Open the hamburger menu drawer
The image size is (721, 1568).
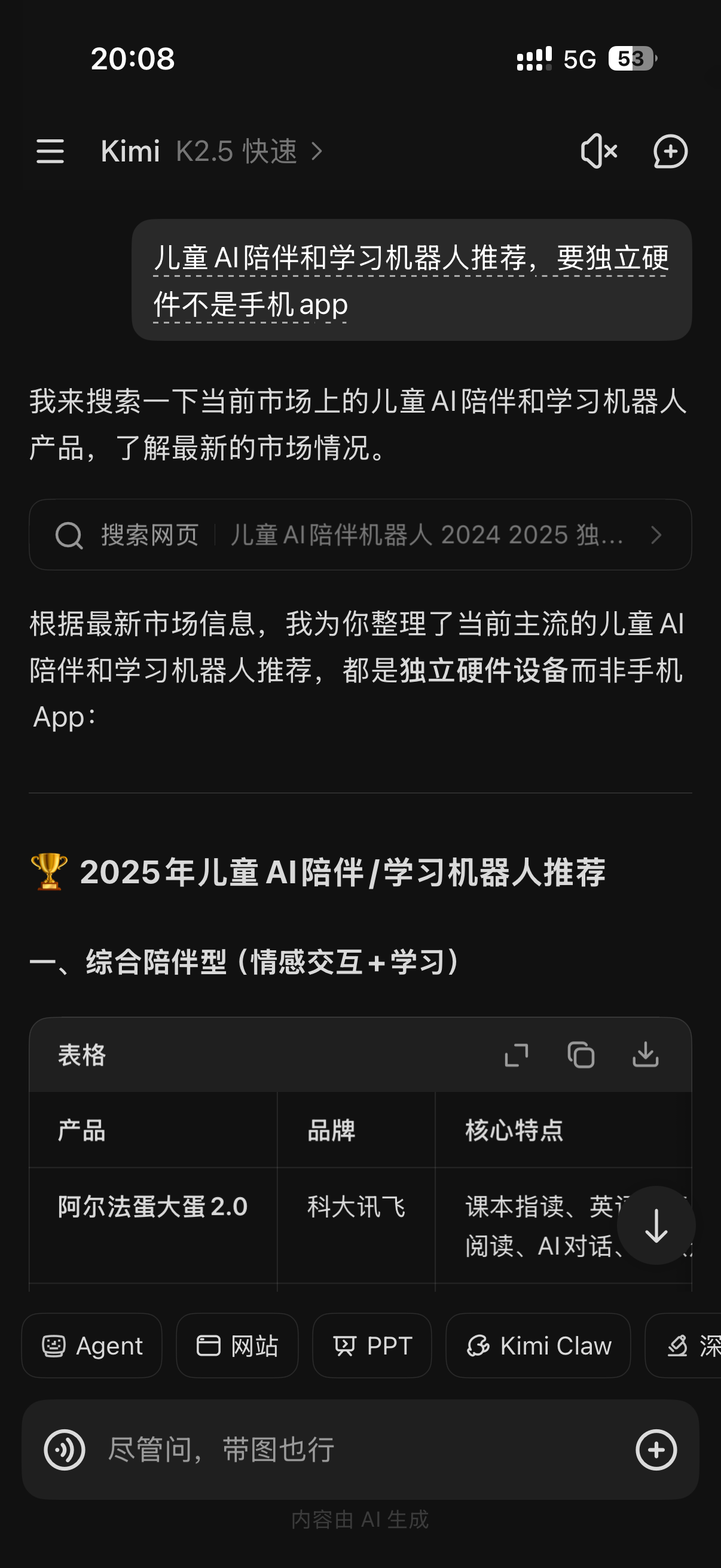(50, 151)
